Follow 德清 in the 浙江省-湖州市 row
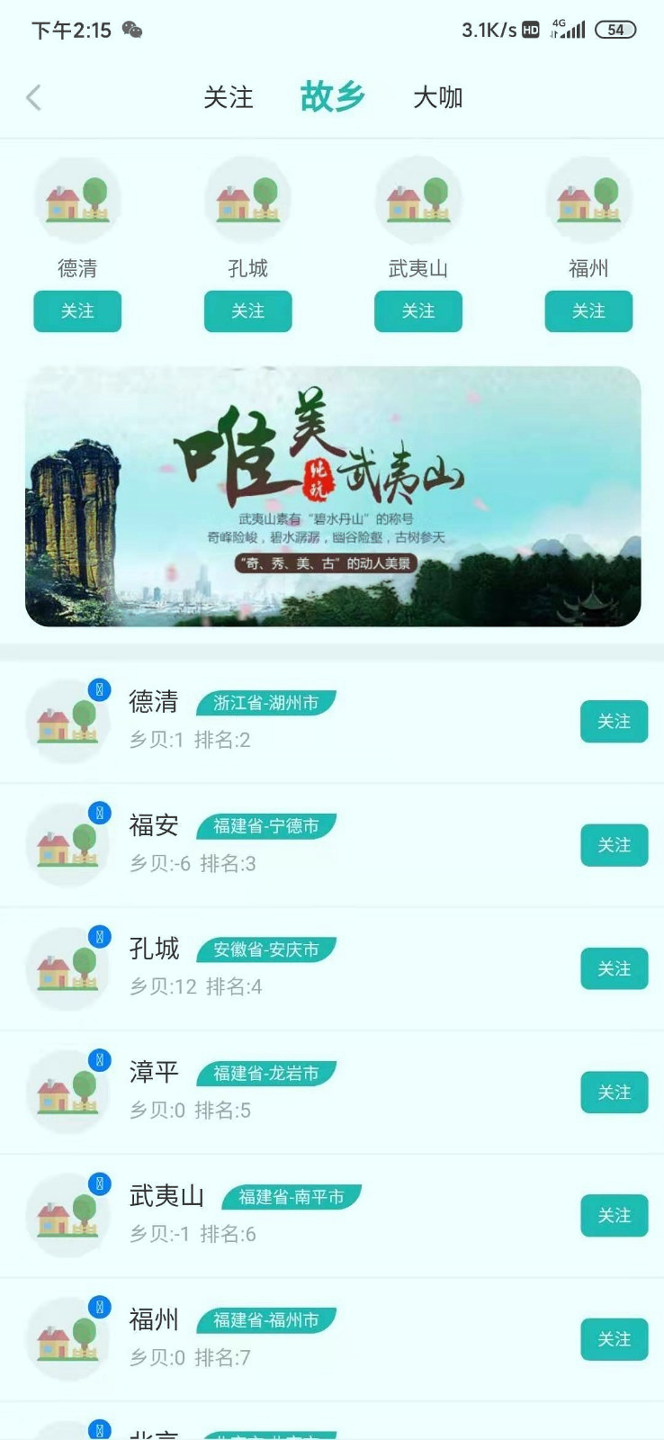 613,722
